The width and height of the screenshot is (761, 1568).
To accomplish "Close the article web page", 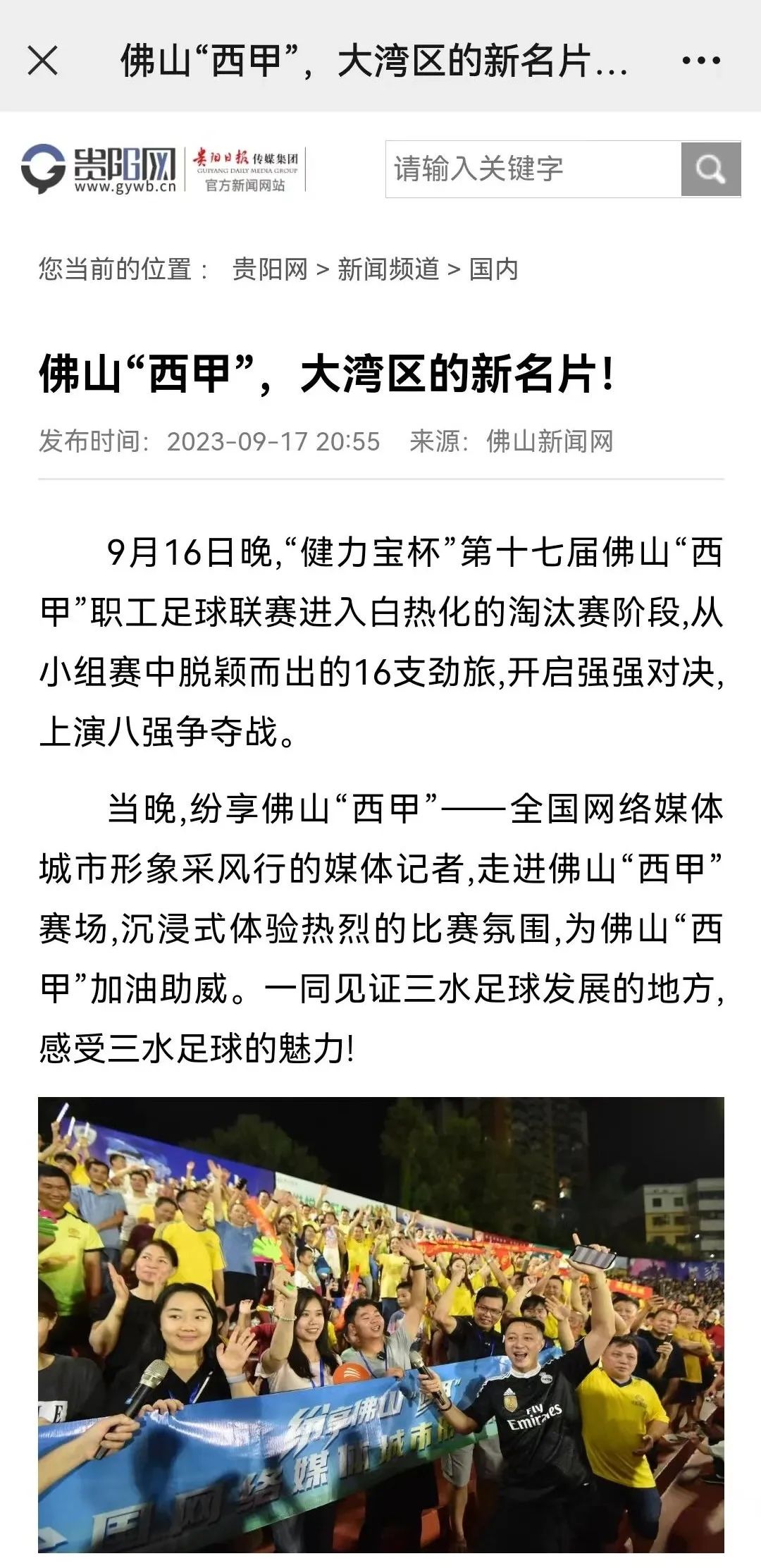I will (x=42, y=60).
